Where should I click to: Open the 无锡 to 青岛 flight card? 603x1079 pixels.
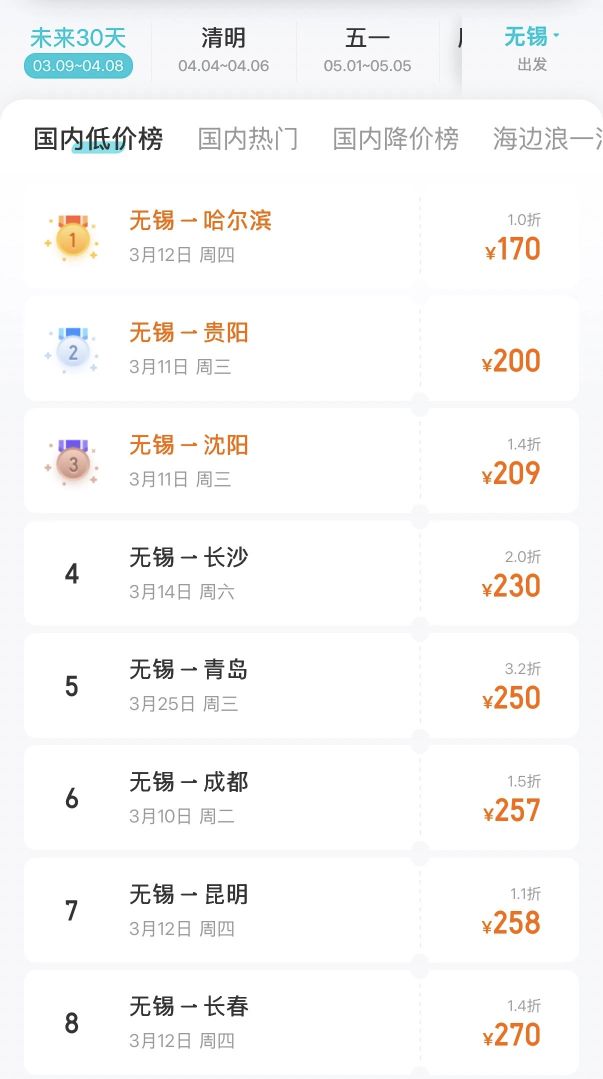point(300,685)
